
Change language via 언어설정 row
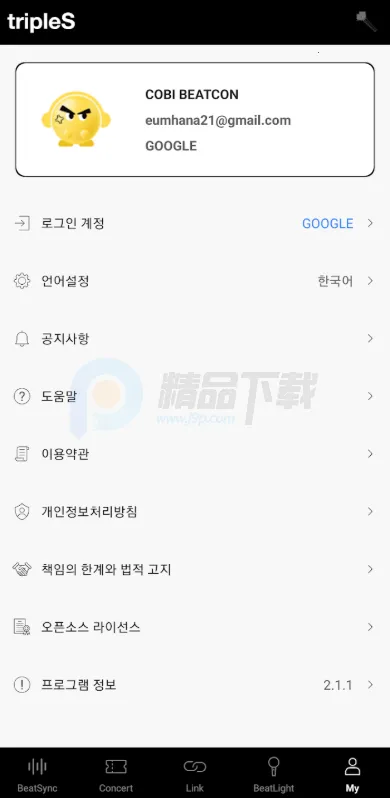point(195,281)
